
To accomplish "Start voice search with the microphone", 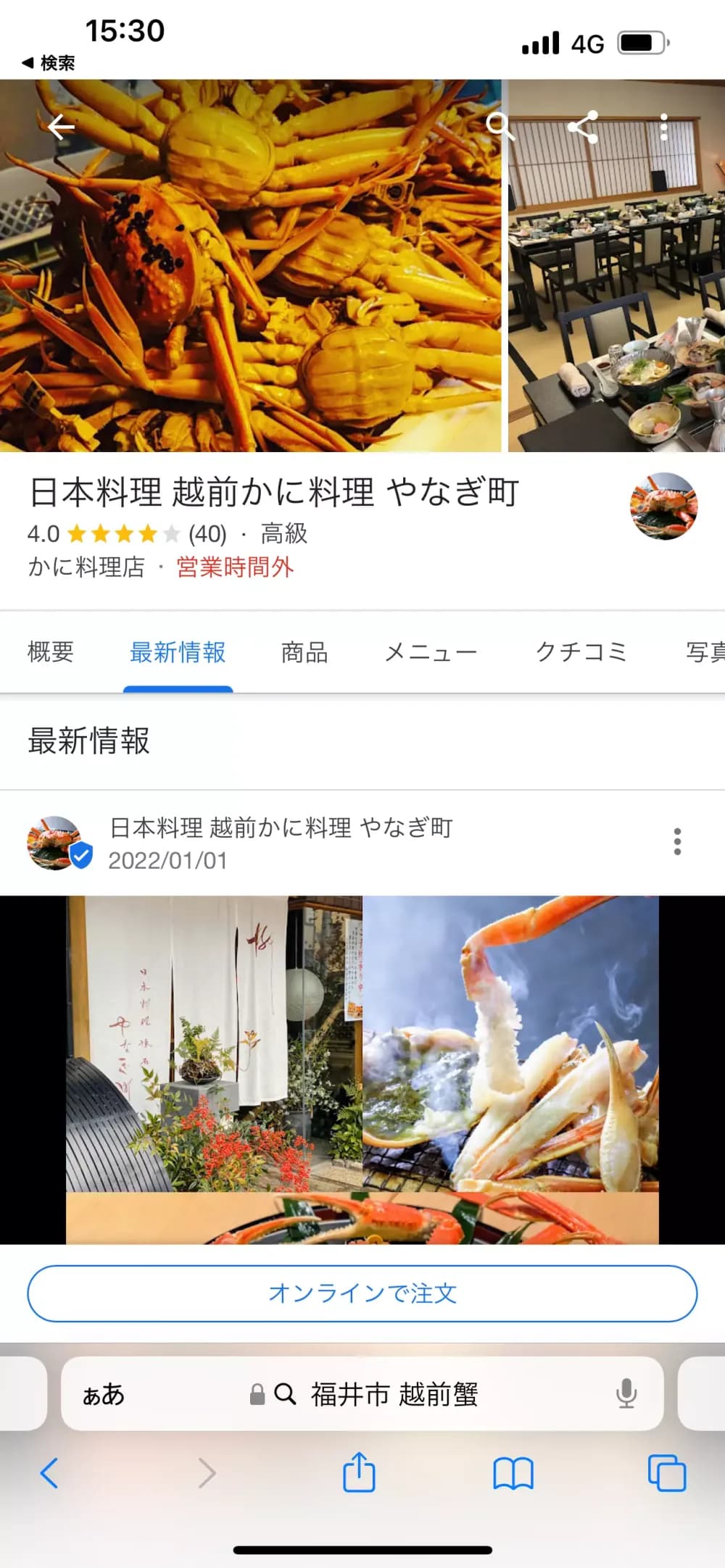I will 626,1394.
